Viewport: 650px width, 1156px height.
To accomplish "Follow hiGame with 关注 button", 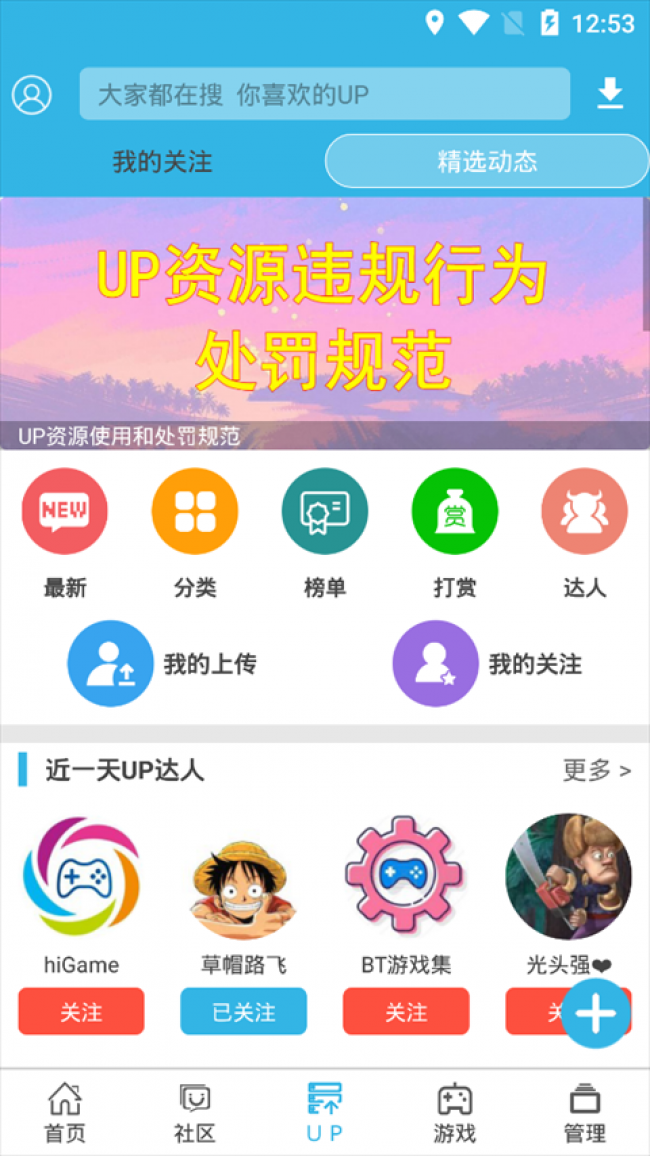I will pyautogui.click(x=81, y=1011).
